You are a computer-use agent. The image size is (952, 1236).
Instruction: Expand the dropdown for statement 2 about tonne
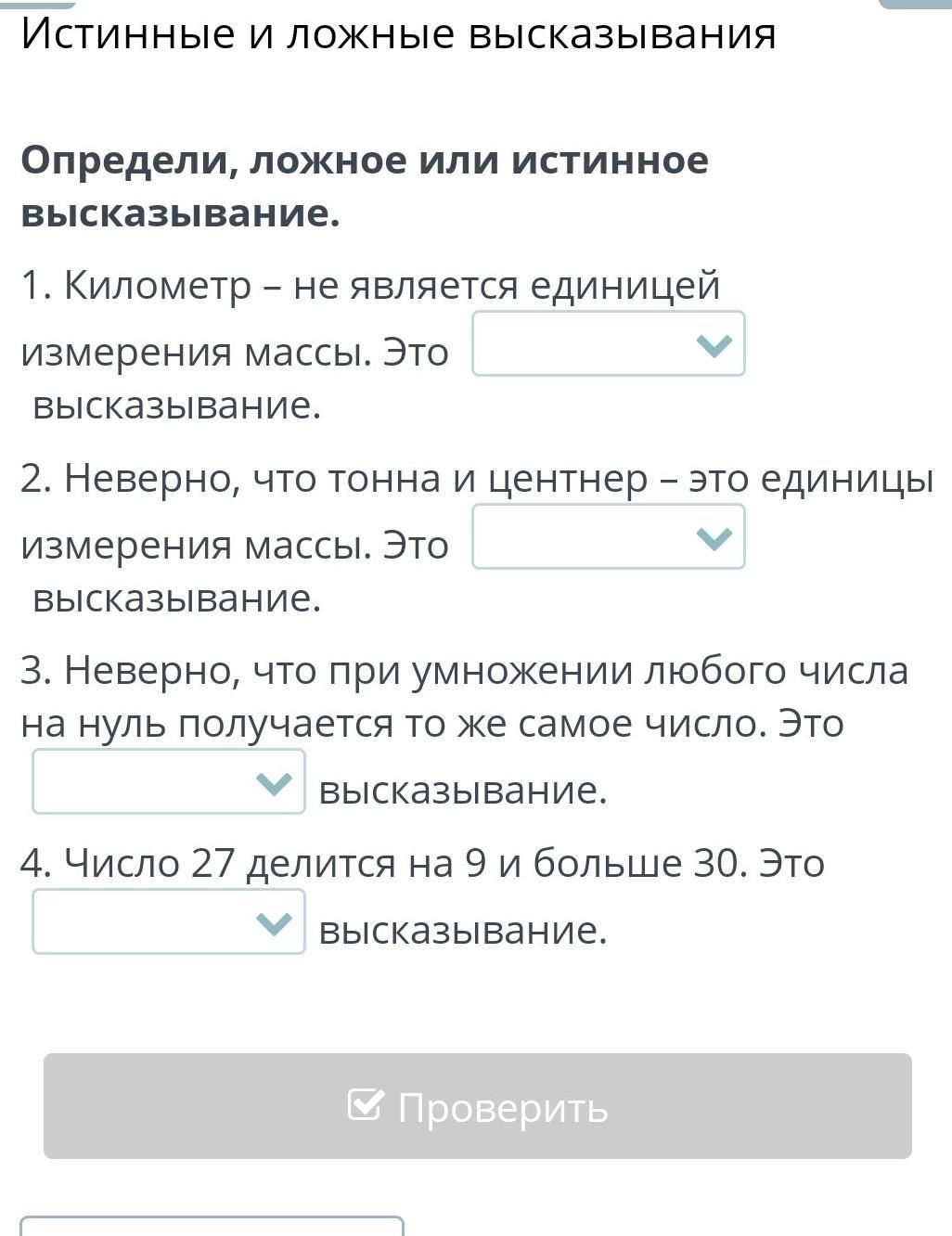click(608, 537)
